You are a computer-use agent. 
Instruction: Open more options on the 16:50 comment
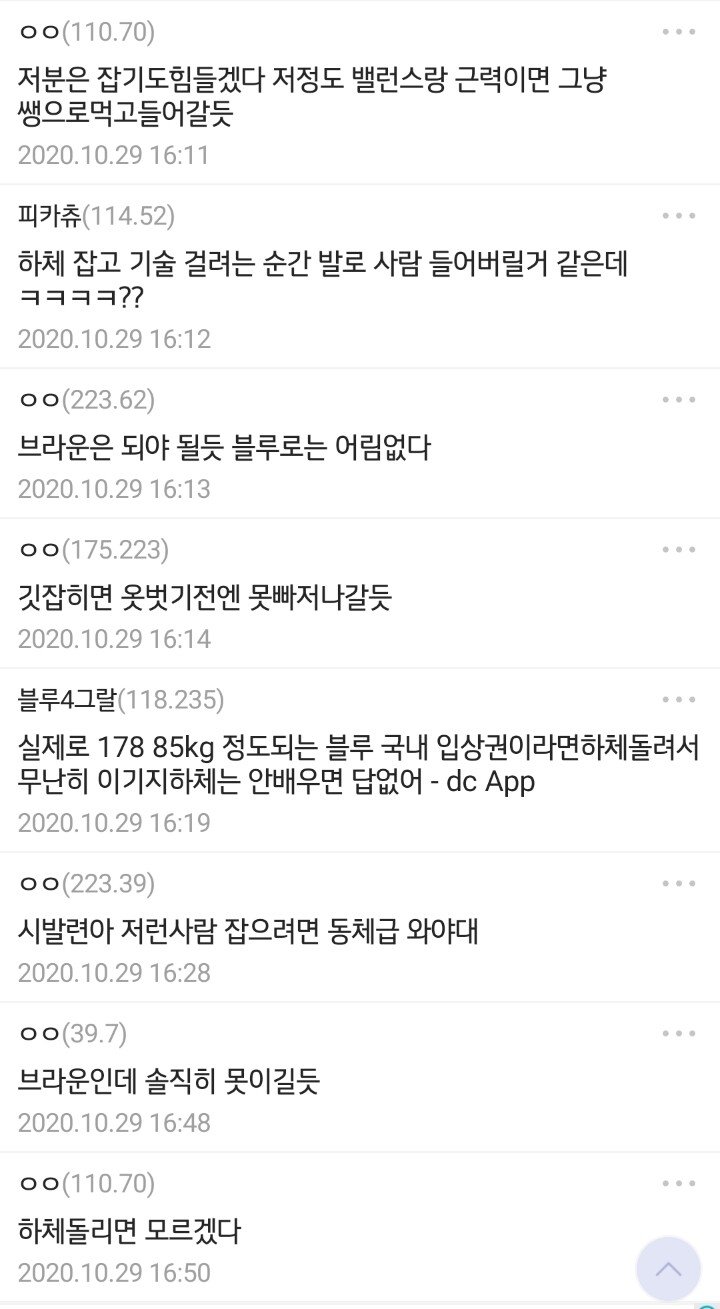[x=679, y=1184]
